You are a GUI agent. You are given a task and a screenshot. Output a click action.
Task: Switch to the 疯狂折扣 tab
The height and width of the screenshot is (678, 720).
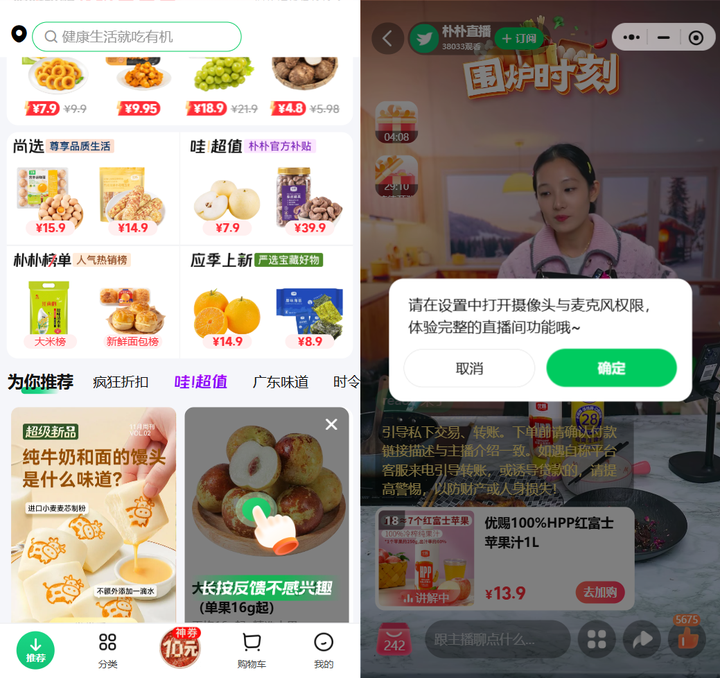pyautogui.click(x=120, y=382)
